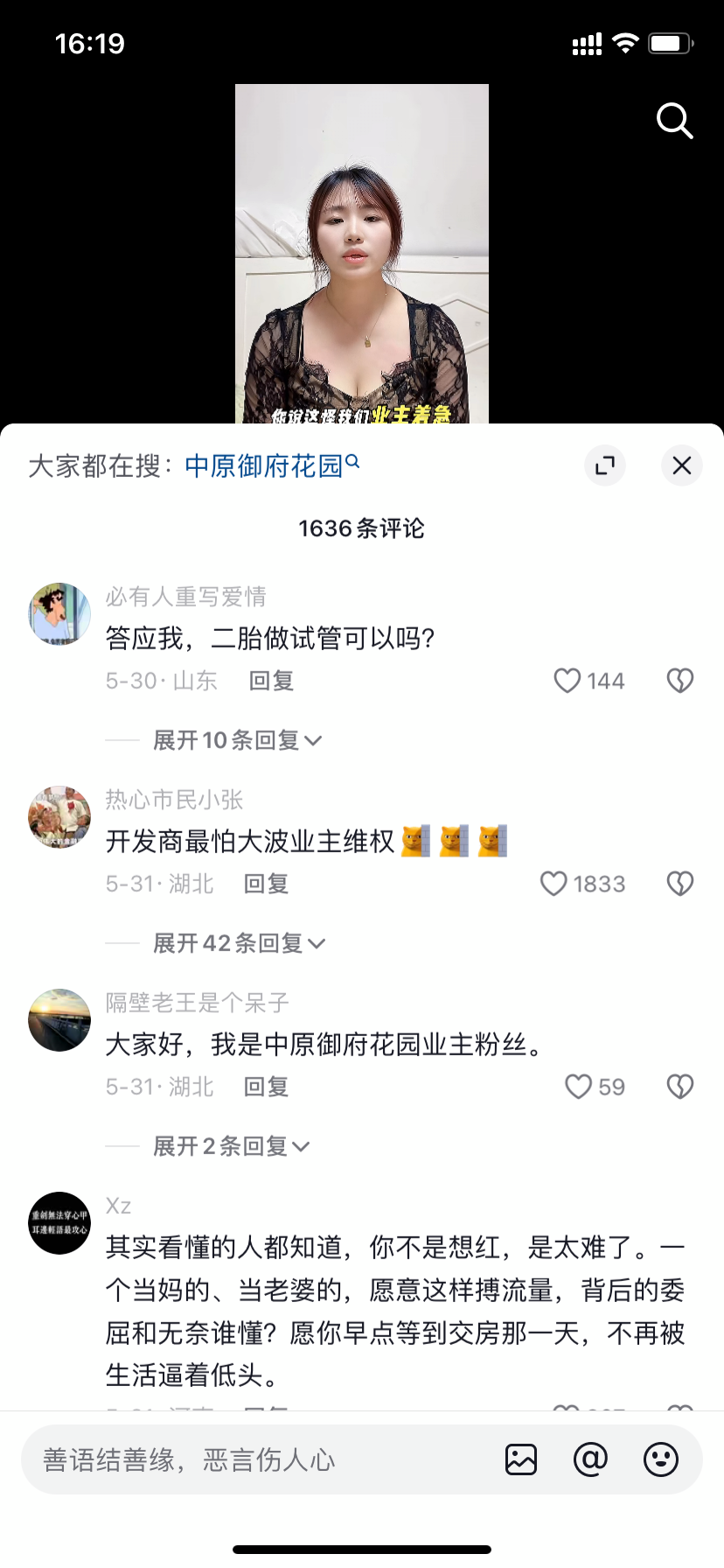Search the trending term 中原御府花园

264,465
